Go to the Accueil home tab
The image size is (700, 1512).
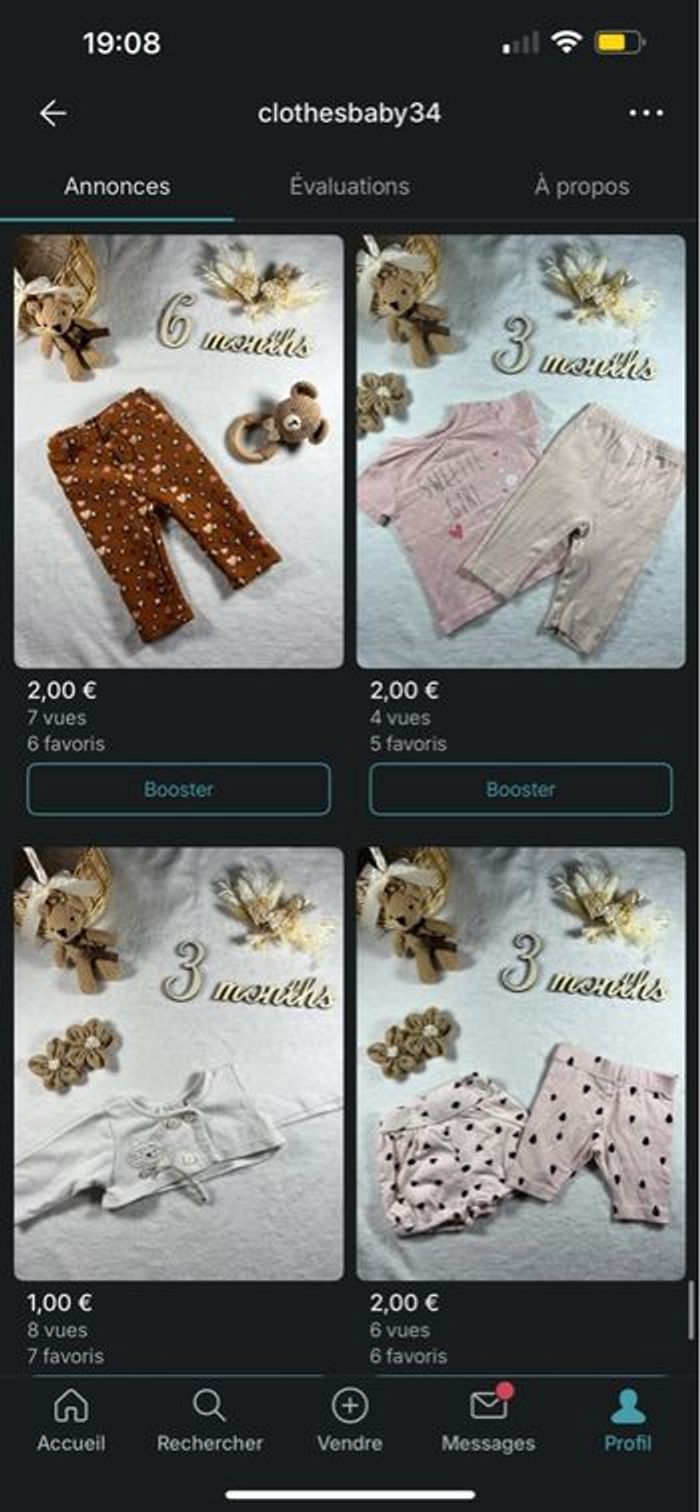pos(71,1420)
